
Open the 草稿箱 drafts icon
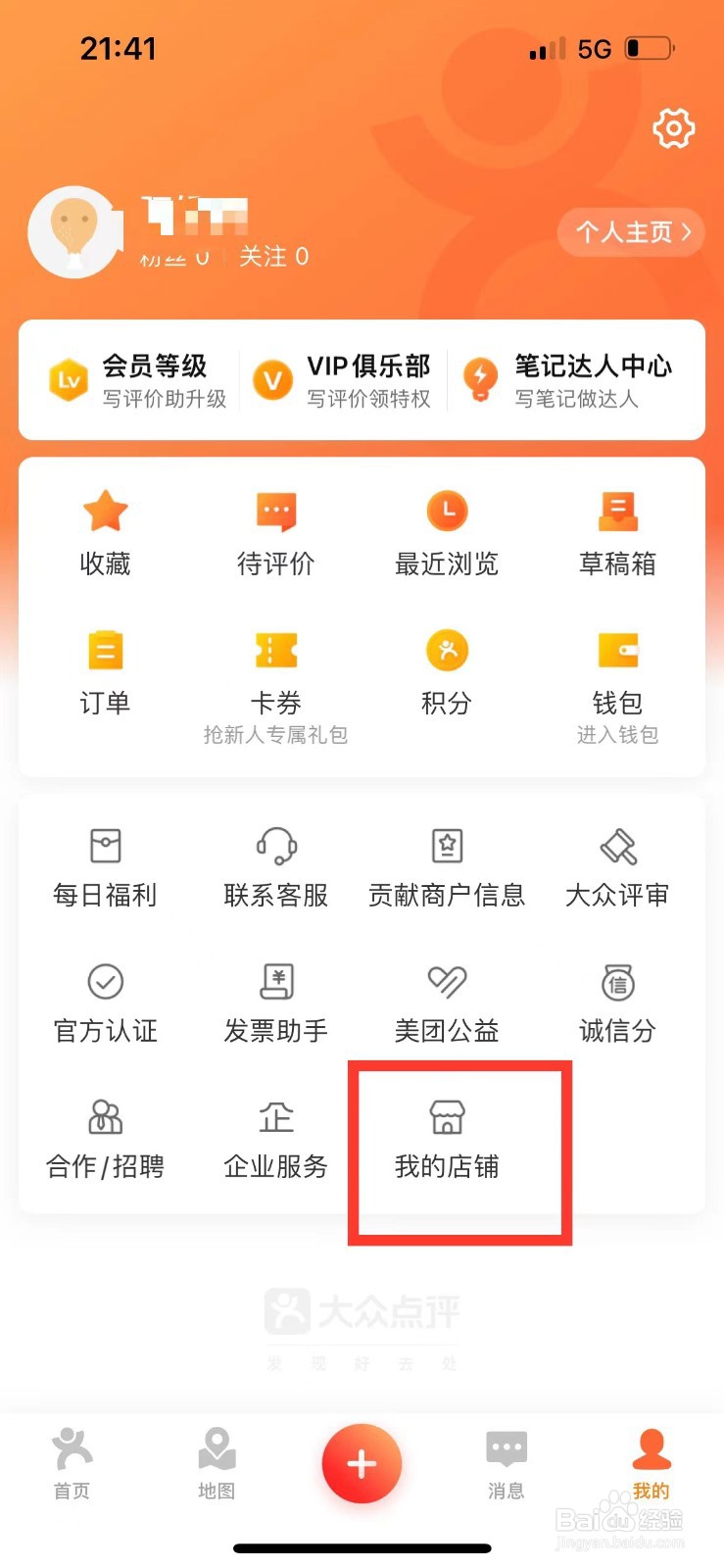click(x=616, y=529)
